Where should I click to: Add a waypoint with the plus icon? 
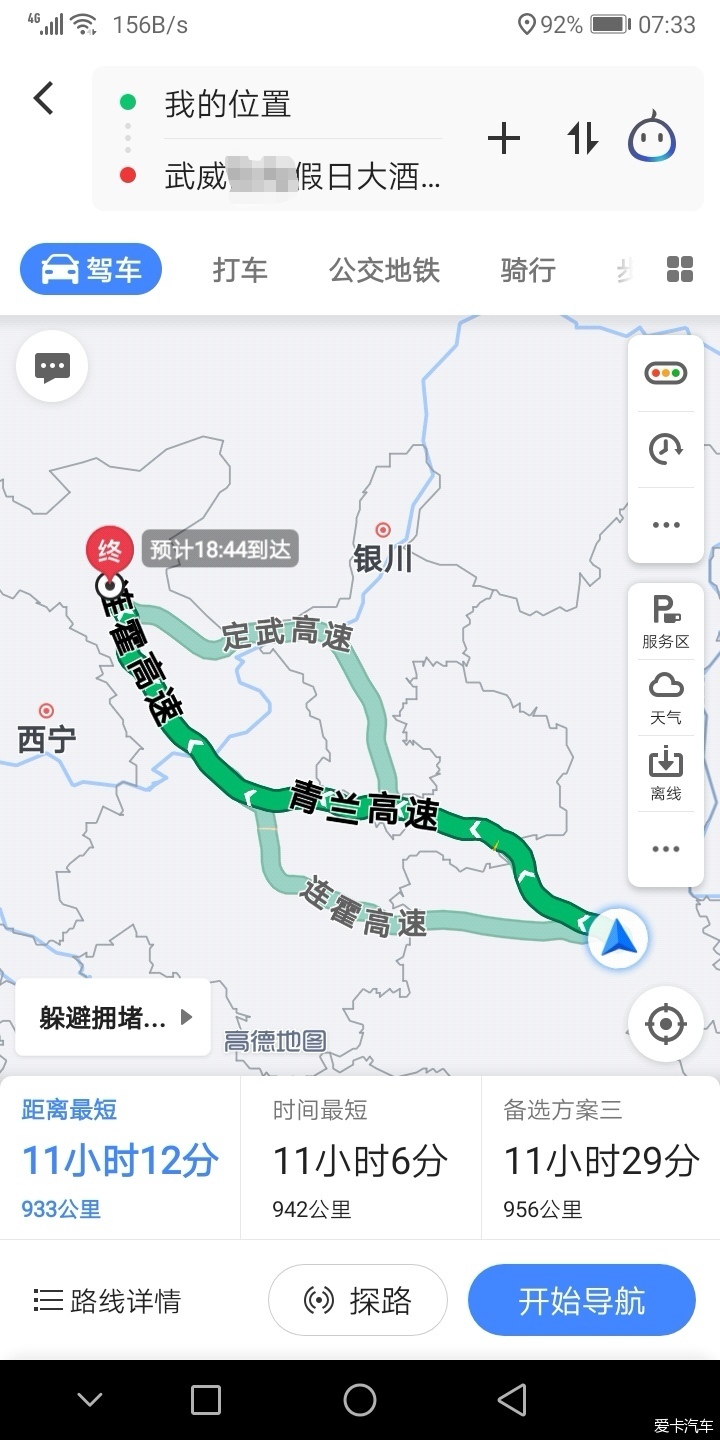(504, 139)
